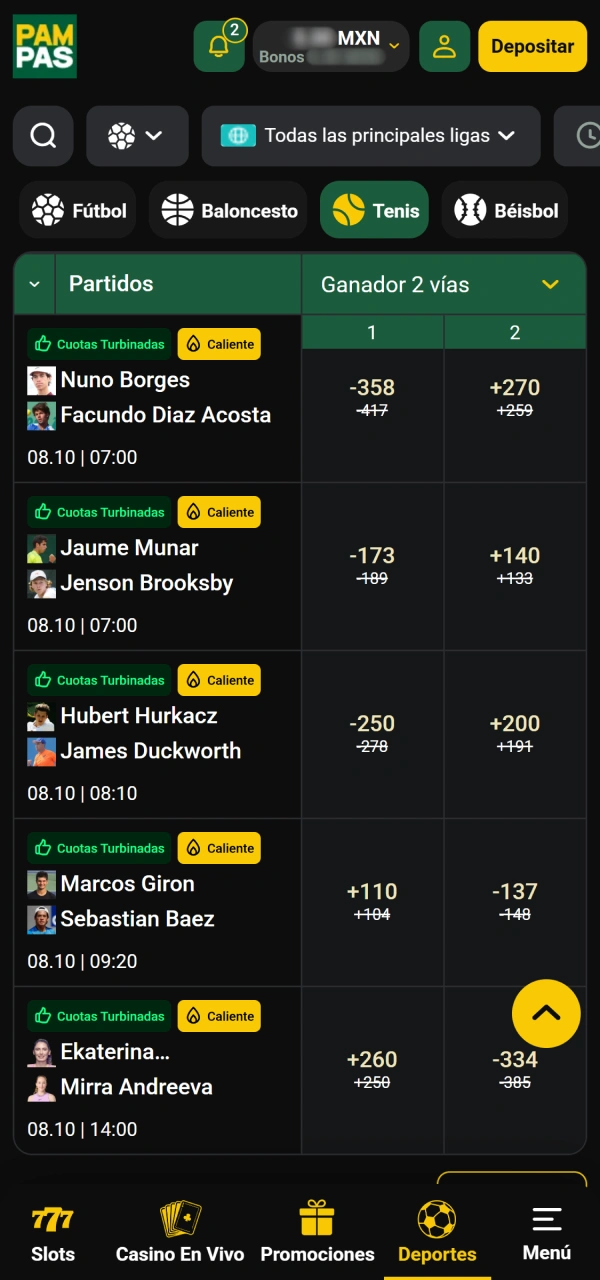Expand the sport selector dropdown
600x1280 pixels.
pyautogui.click(x=138, y=136)
